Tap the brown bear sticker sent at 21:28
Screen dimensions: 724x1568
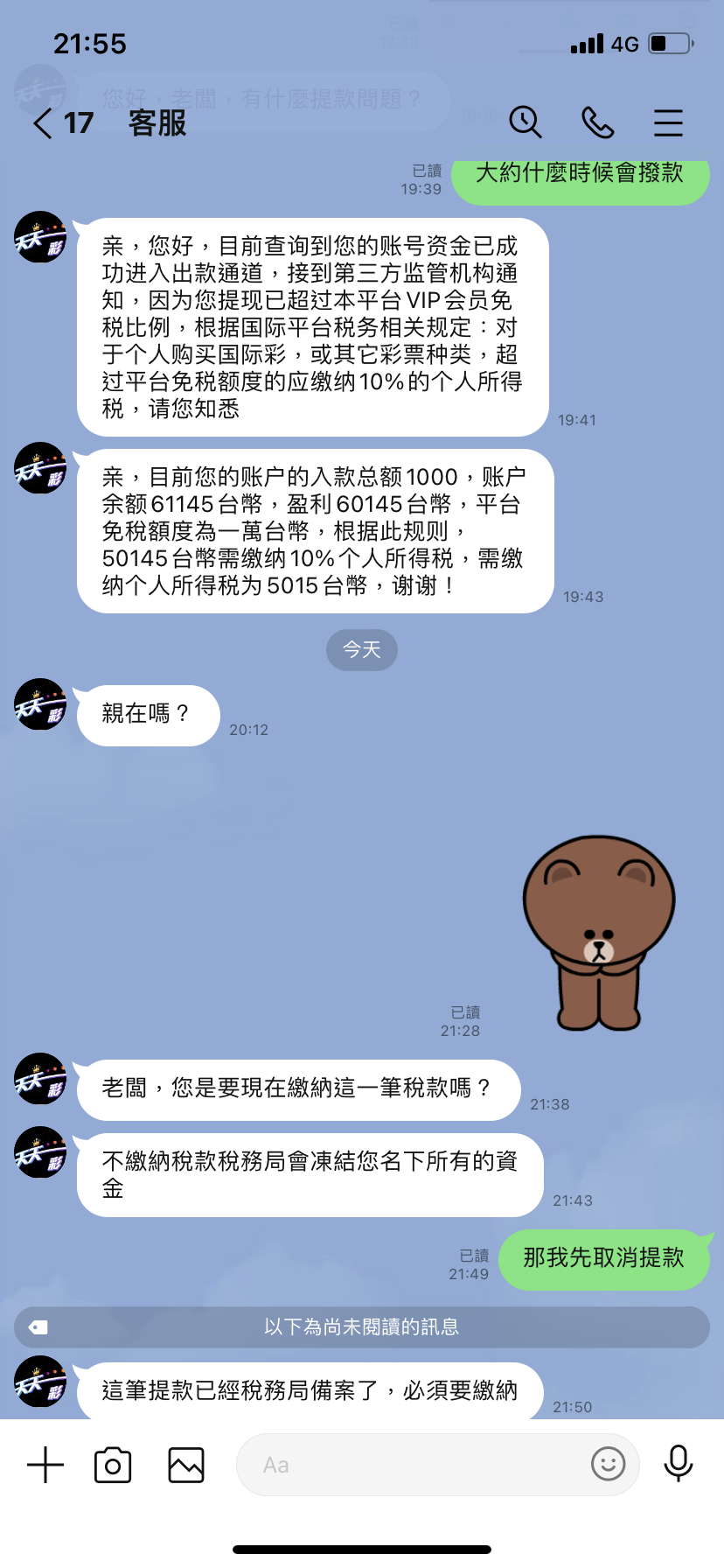coord(599,933)
